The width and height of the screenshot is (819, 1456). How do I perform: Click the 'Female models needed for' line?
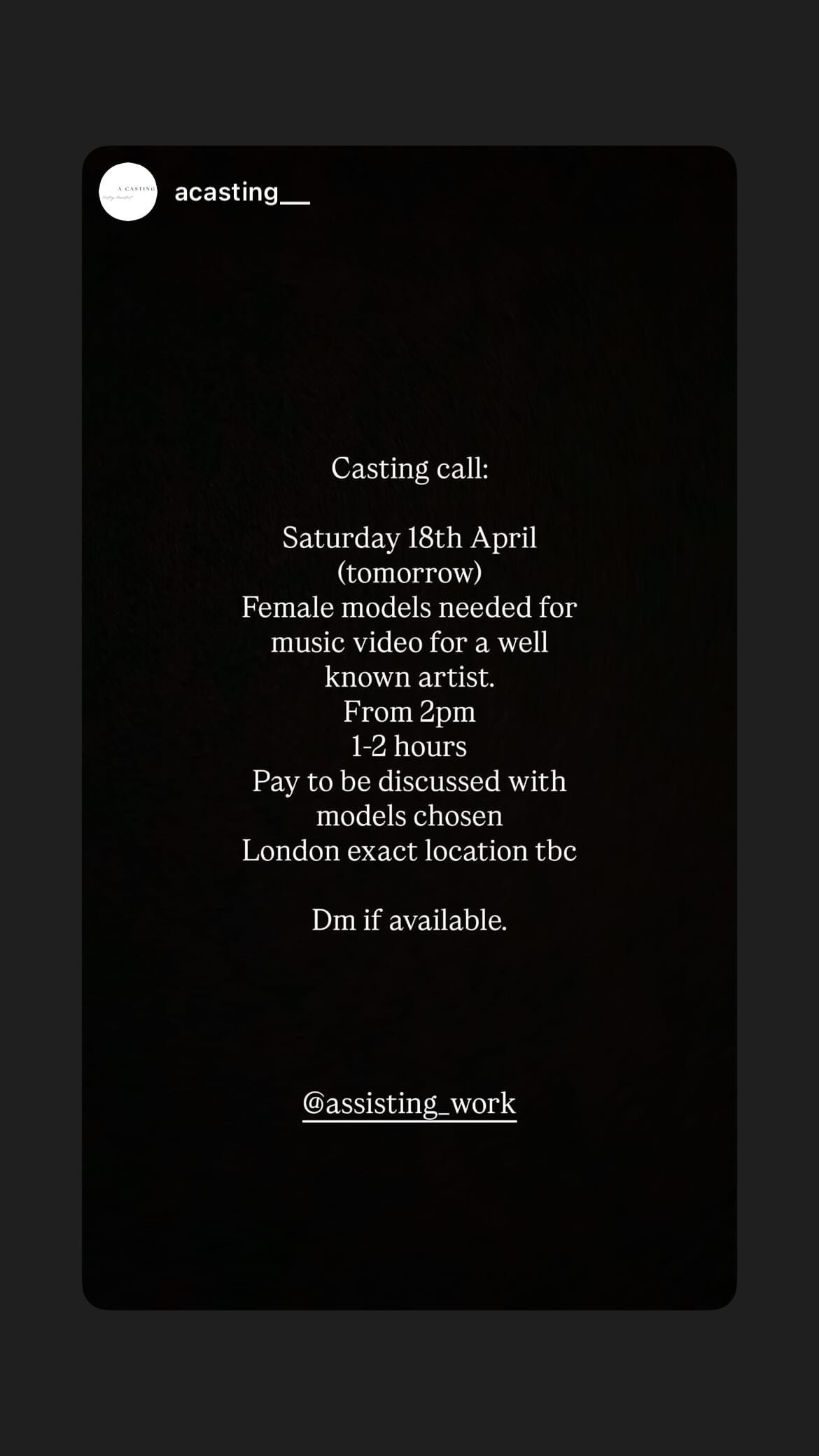[x=409, y=608]
